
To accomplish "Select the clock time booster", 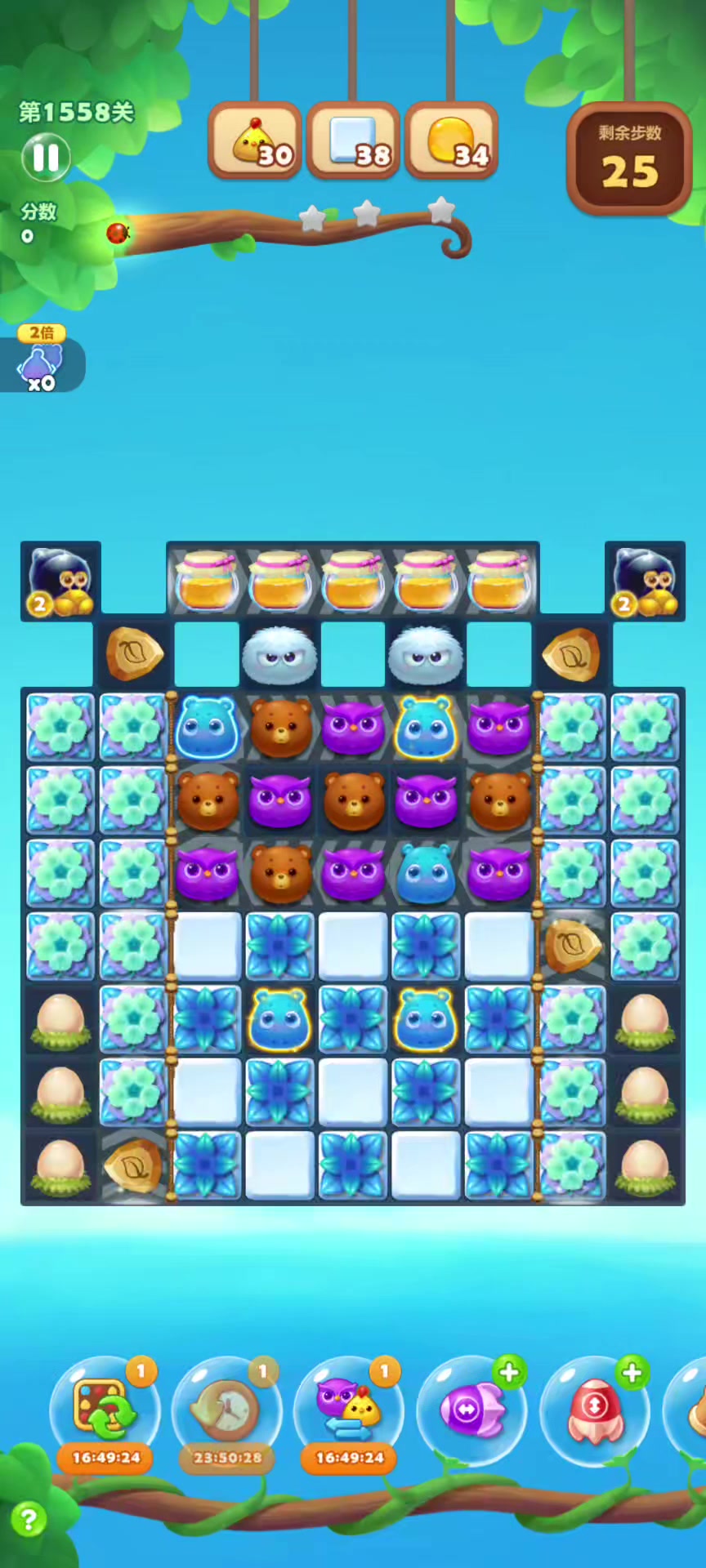I will click(227, 1408).
